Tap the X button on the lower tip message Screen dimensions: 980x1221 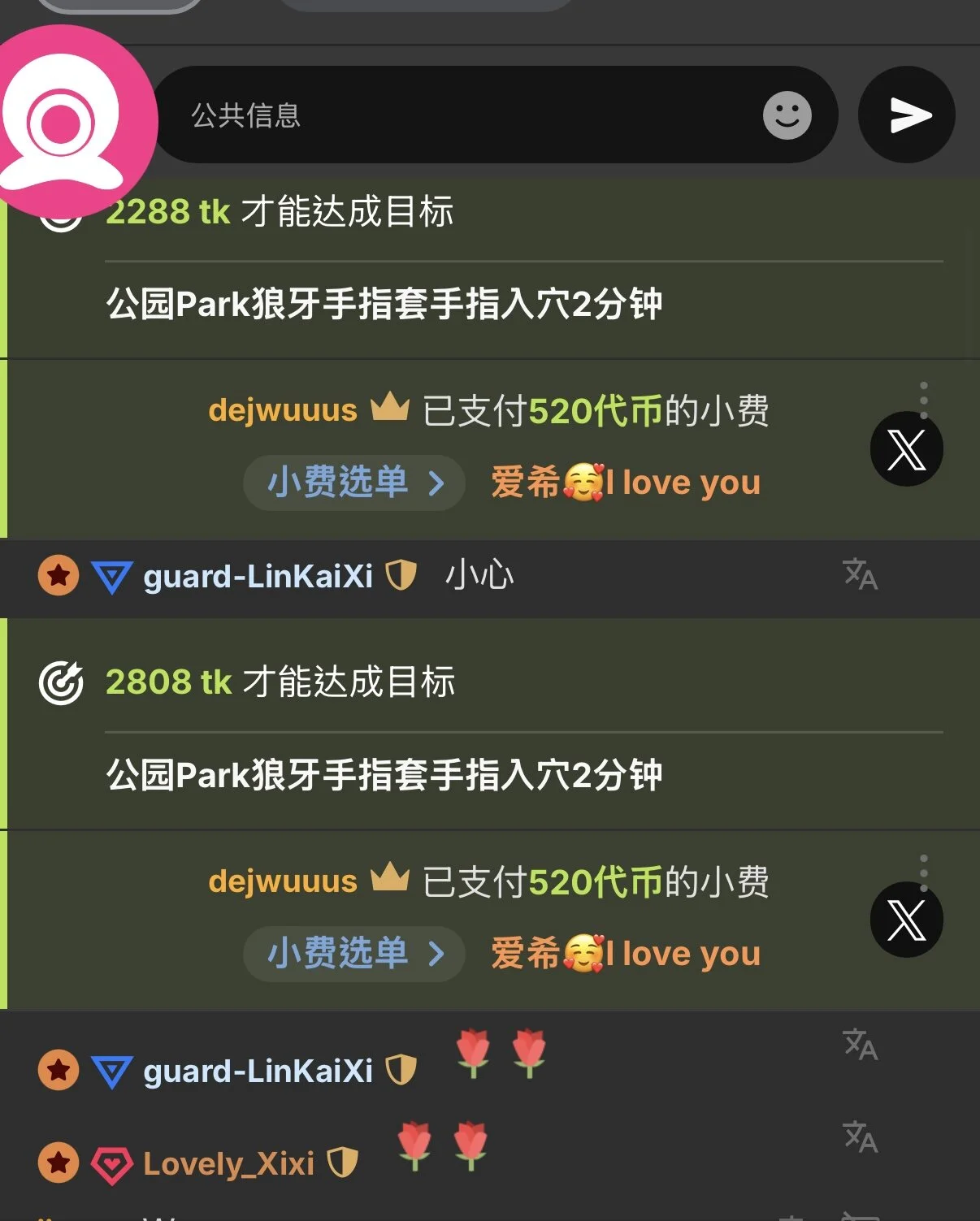pos(906,920)
